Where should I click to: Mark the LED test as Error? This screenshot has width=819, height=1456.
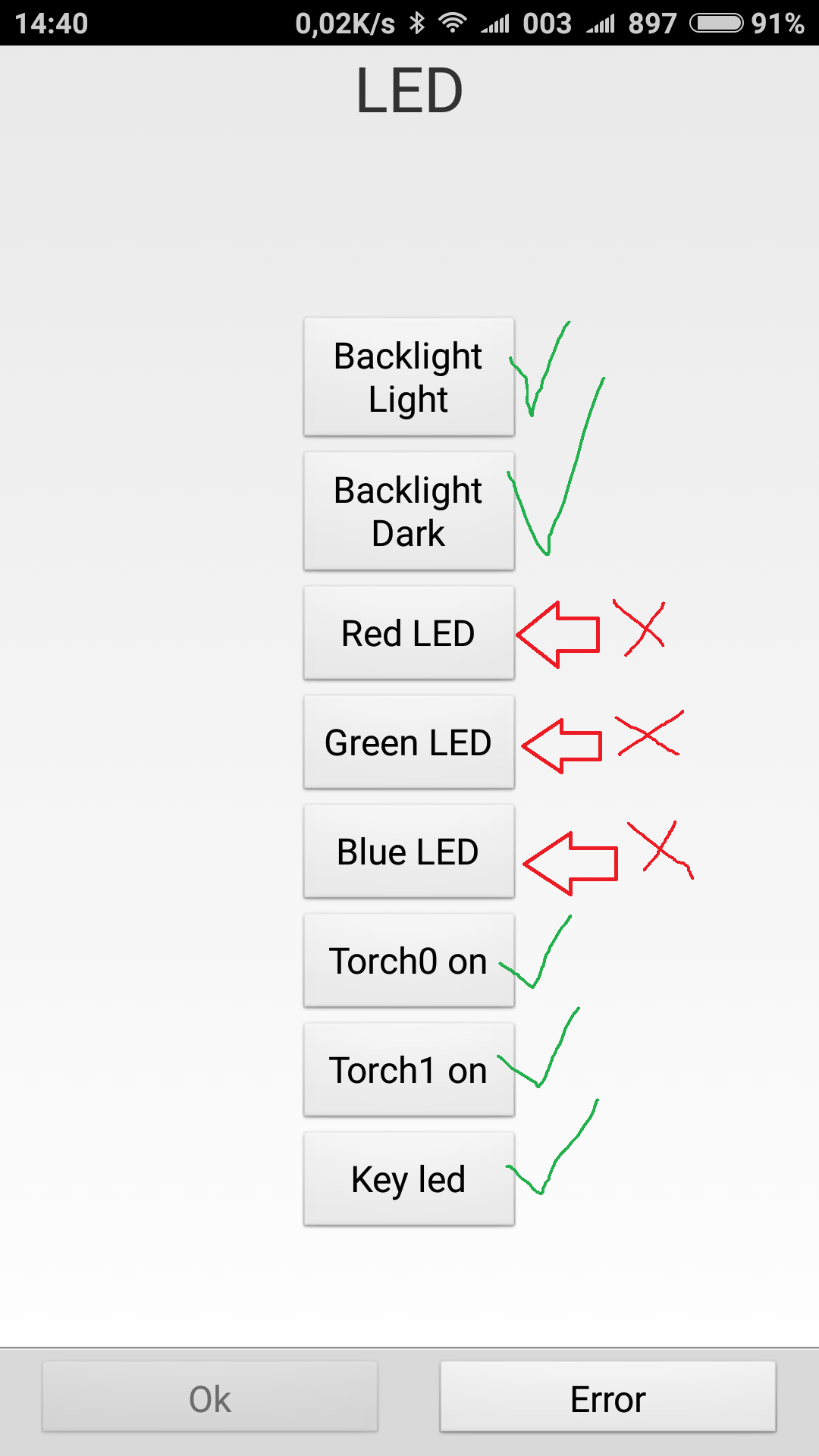click(607, 1398)
